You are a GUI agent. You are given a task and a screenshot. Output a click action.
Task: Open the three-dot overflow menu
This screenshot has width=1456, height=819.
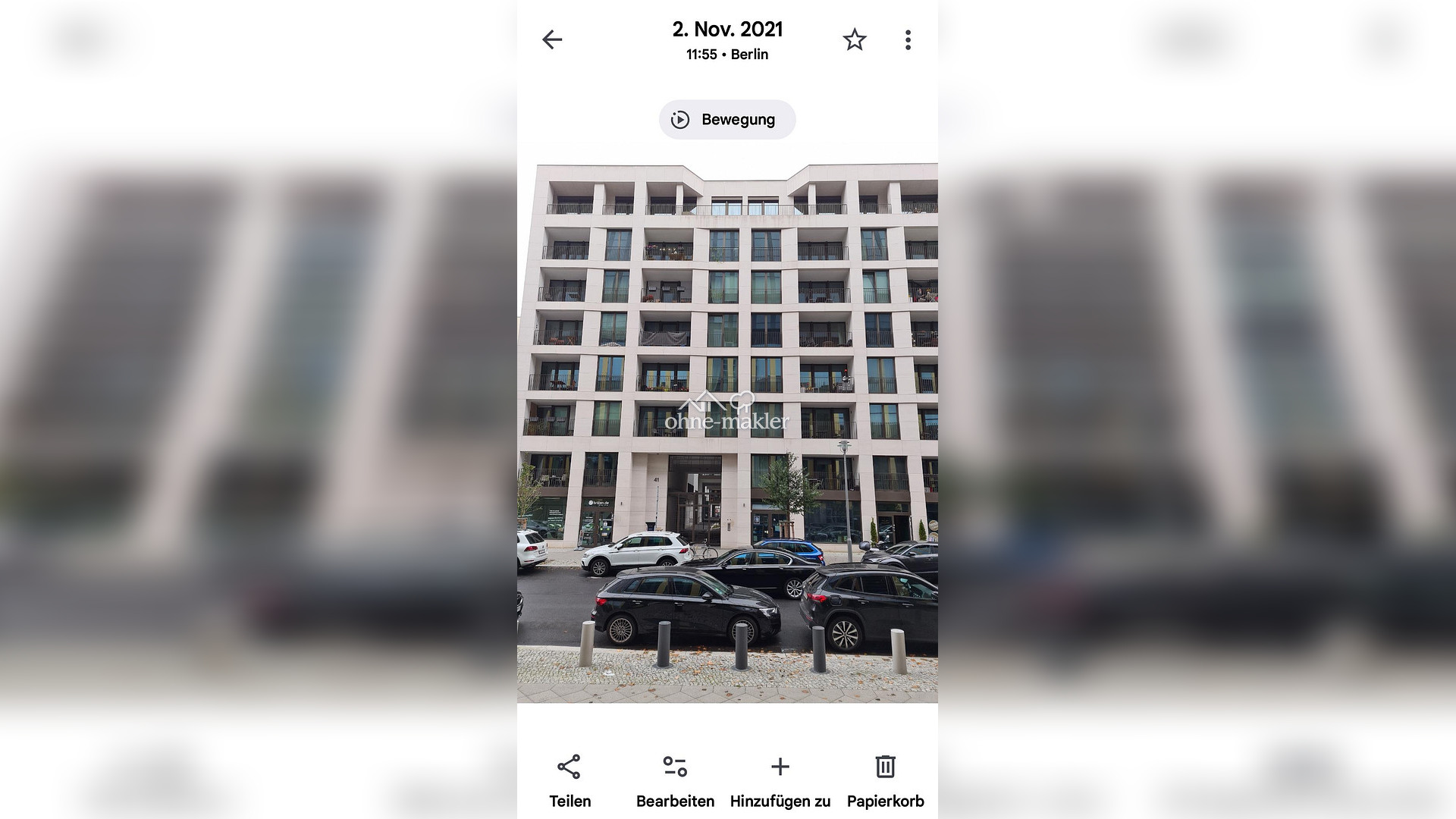(x=908, y=39)
